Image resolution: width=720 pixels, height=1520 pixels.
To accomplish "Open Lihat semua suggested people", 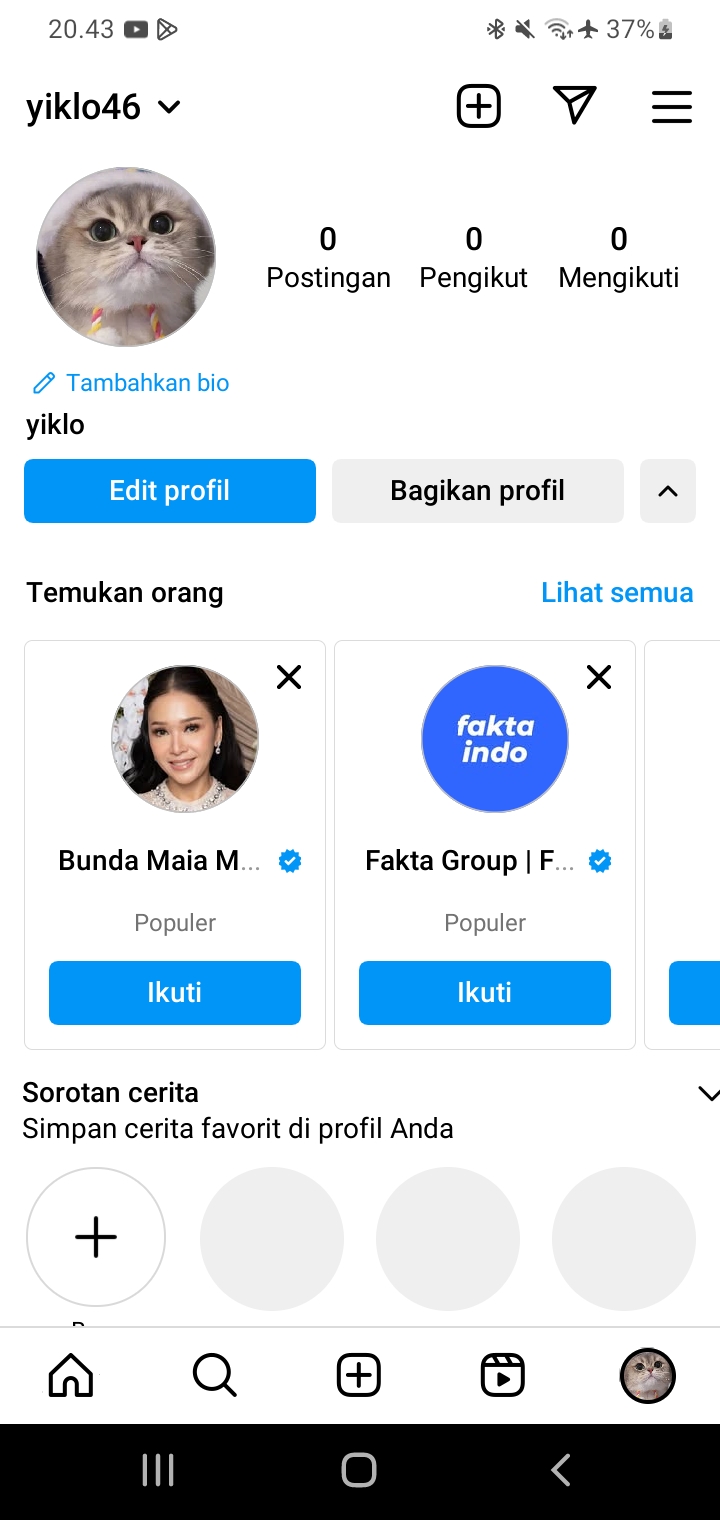I will tap(616, 592).
